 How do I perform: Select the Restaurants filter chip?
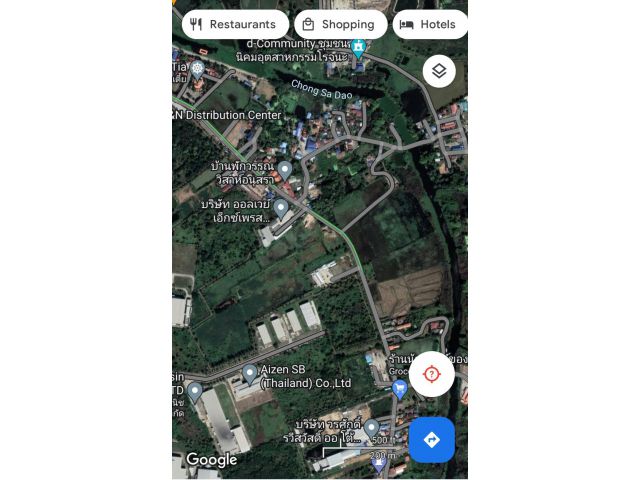point(235,24)
